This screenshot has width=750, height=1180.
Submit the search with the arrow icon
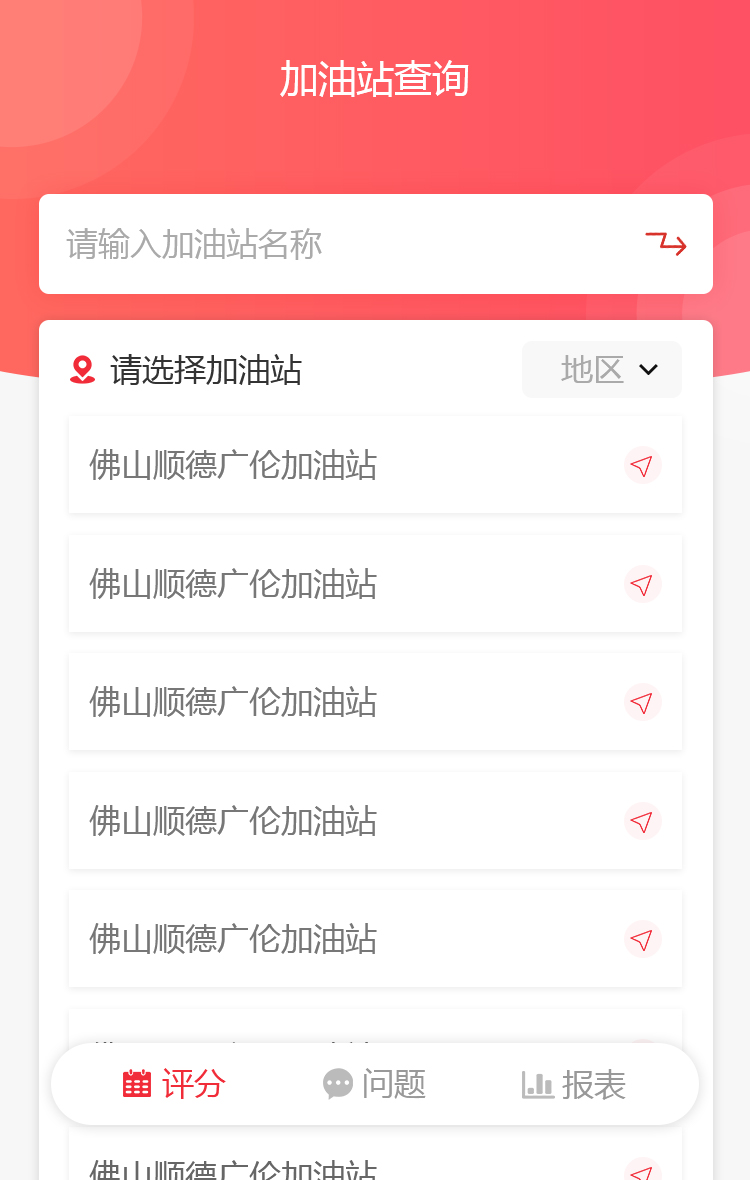(x=666, y=244)
